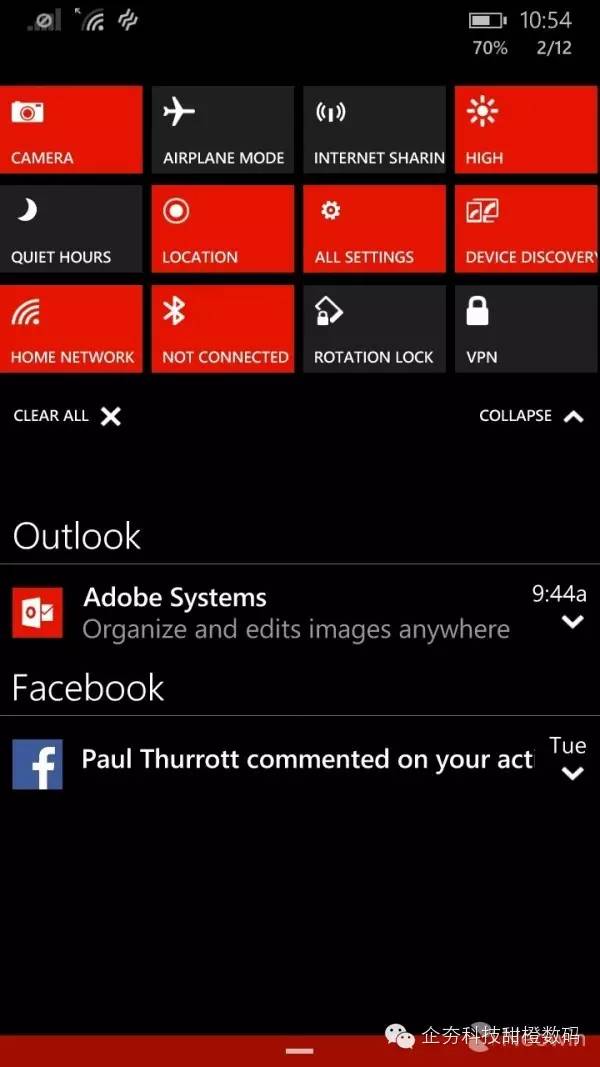Enable Rotation Lock
The image size is (600, 1067).
374,328
